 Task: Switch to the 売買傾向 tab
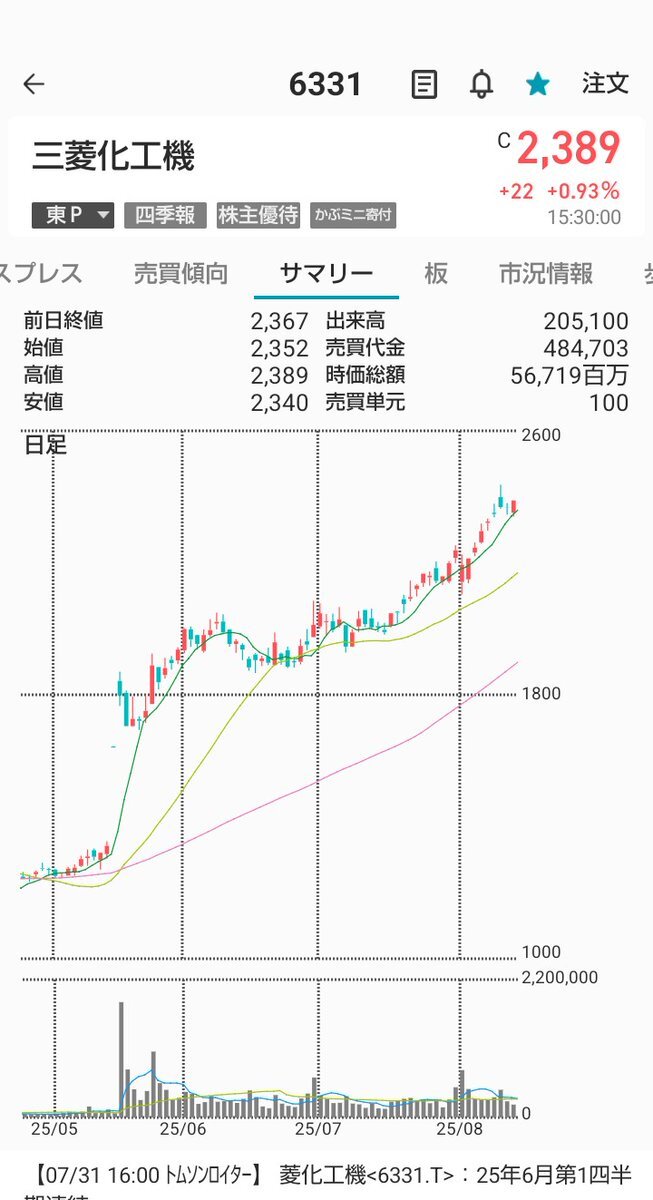[181, 273]
